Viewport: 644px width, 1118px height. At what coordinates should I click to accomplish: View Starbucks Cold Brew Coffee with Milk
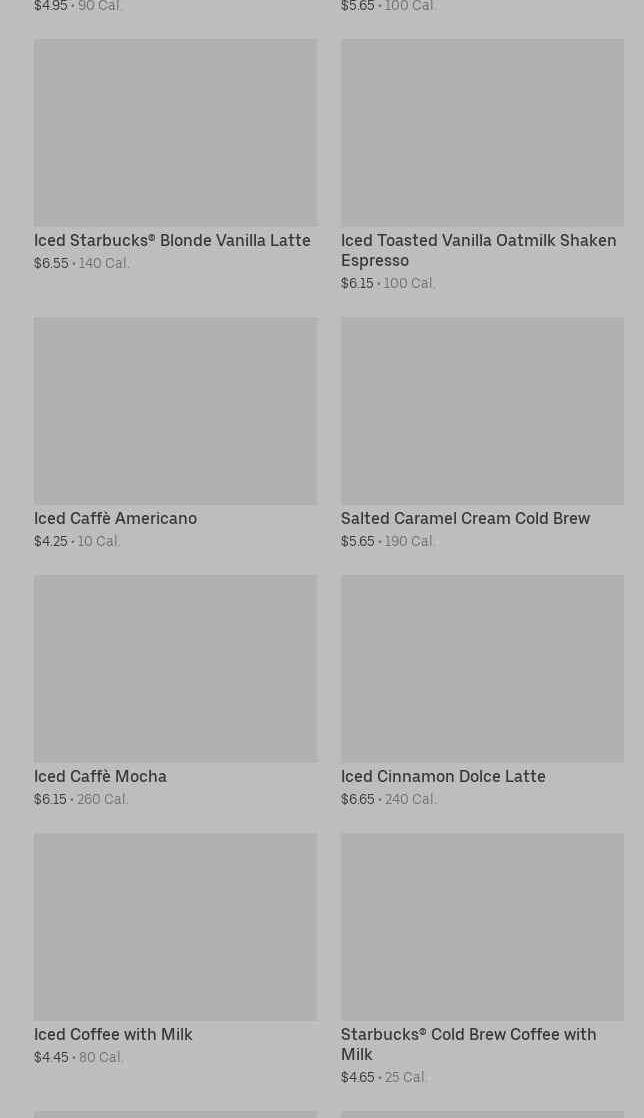(x=481, y=927)
